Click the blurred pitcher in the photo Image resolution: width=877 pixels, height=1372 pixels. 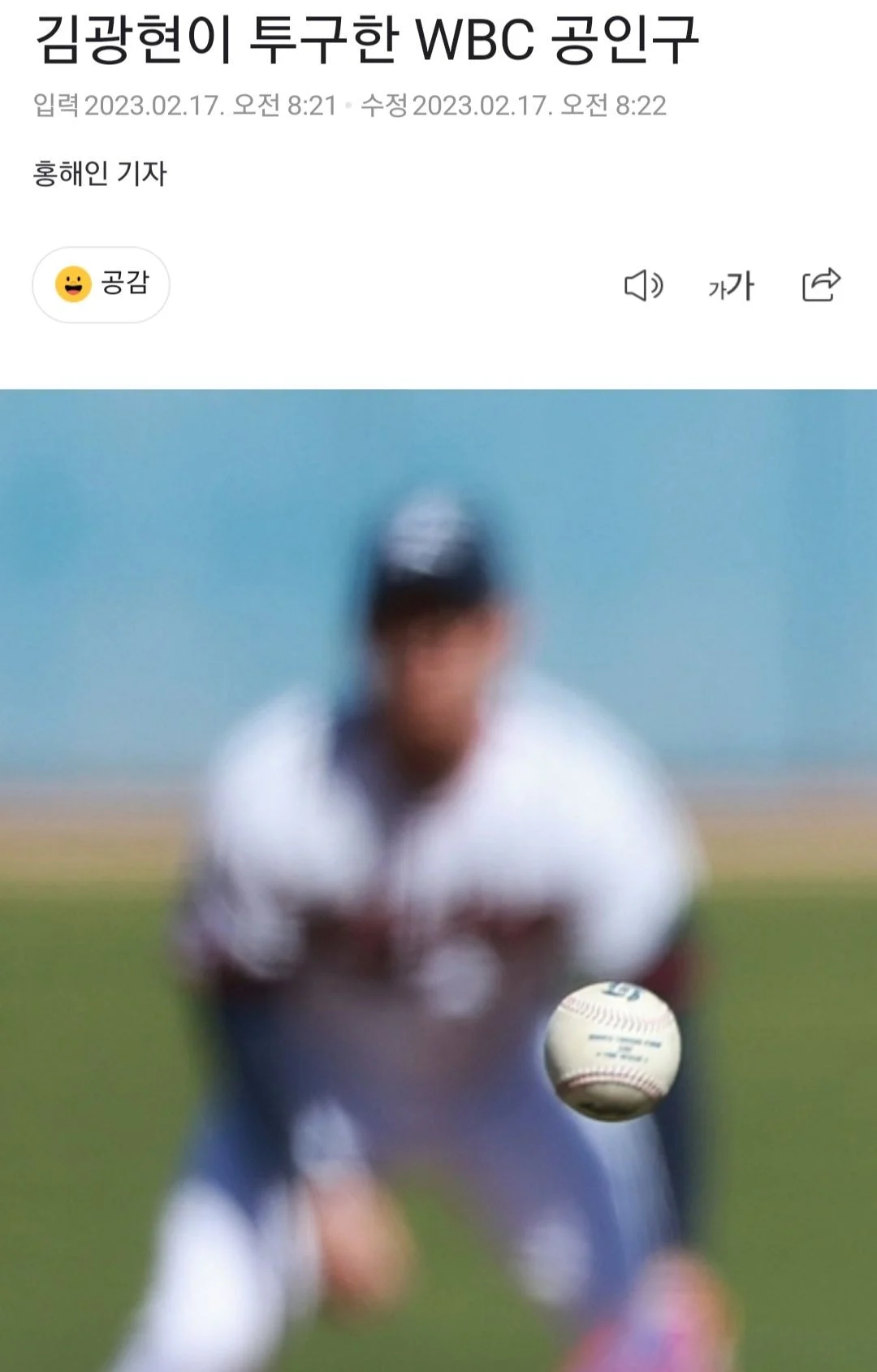pyautogui.click(x=438, y=731)
